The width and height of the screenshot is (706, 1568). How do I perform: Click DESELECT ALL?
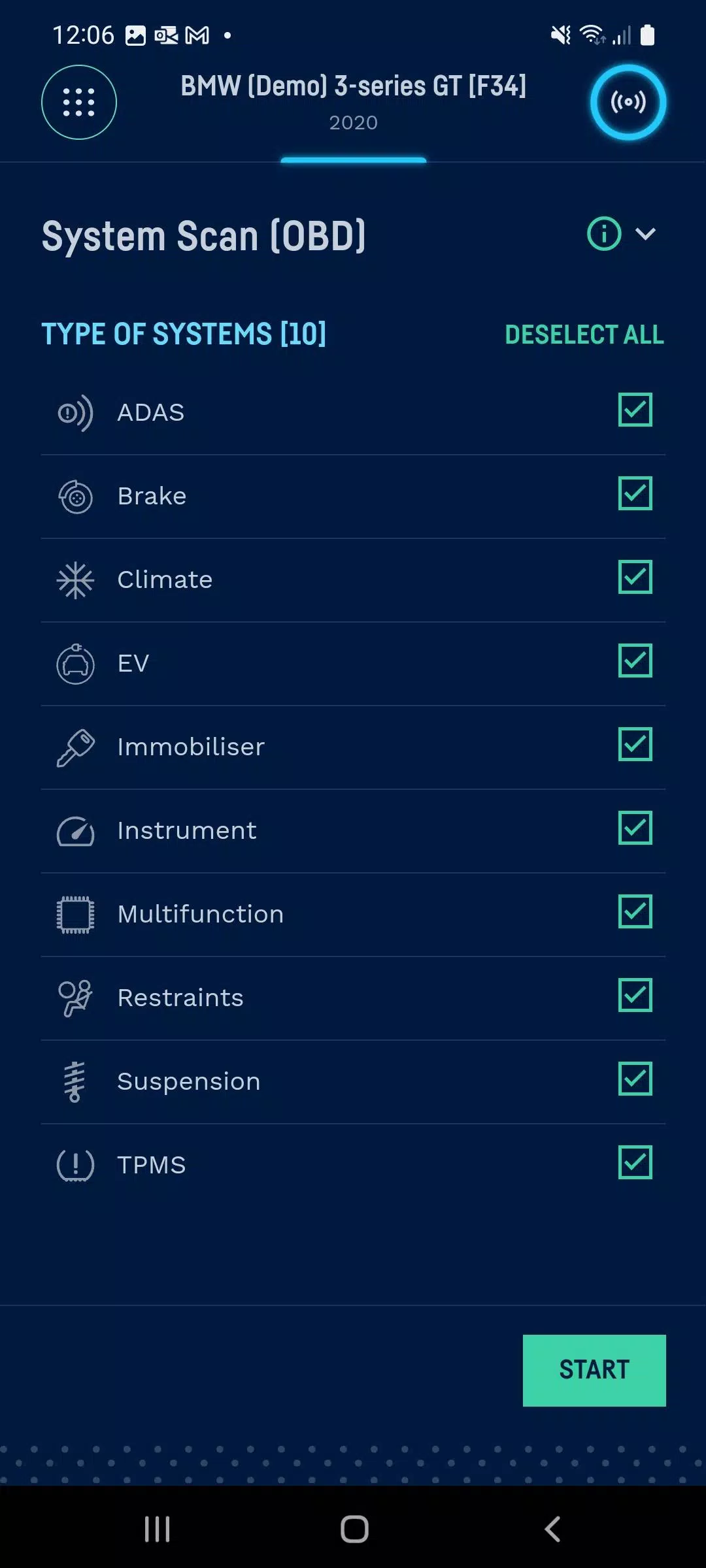[584, 334]
